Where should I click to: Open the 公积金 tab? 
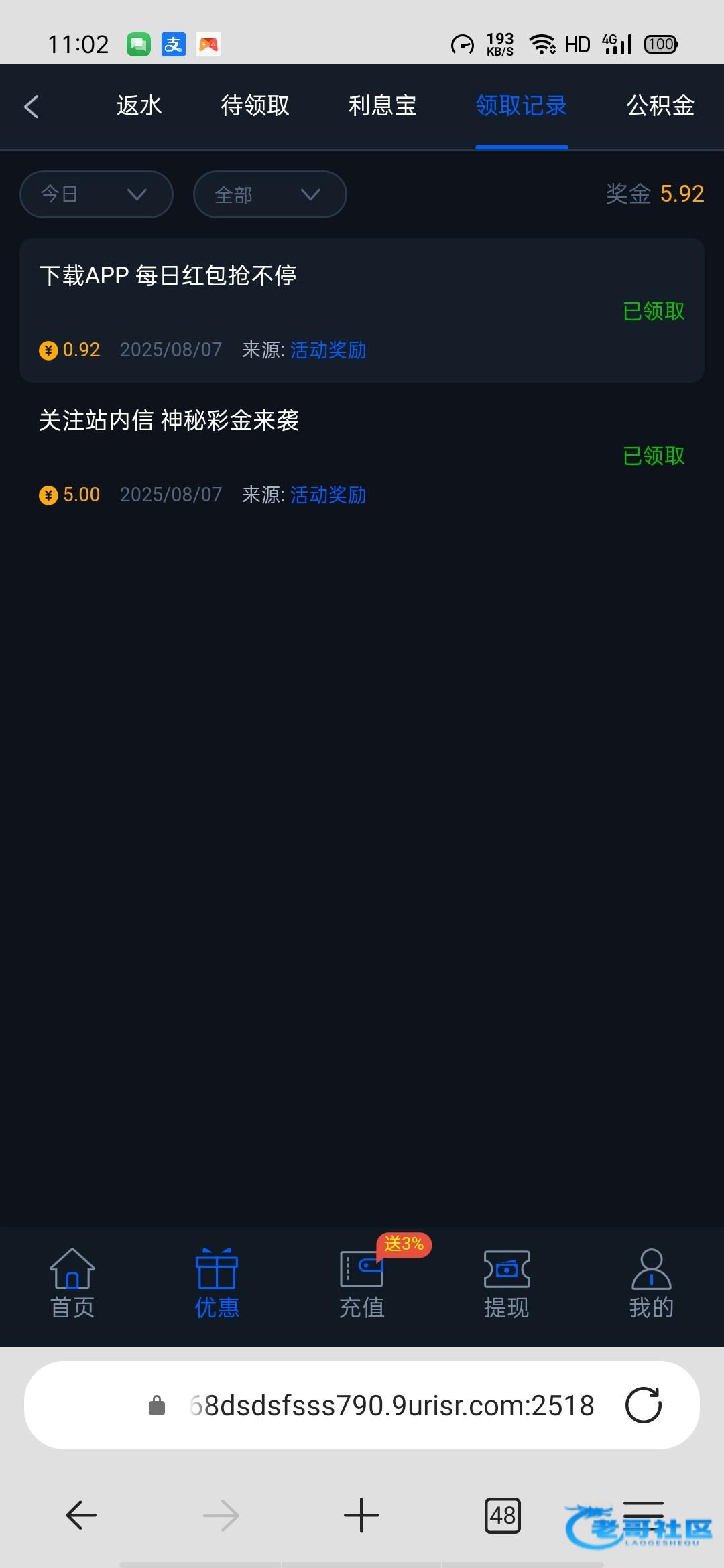(660, 106)
